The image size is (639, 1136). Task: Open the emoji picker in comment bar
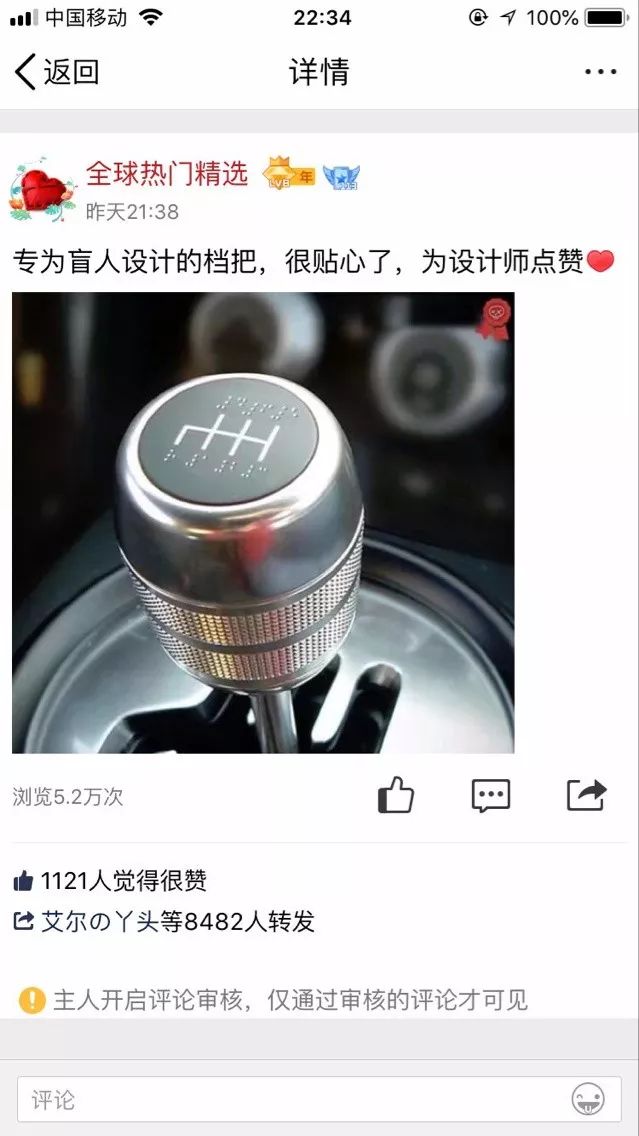pos(588,1100)
